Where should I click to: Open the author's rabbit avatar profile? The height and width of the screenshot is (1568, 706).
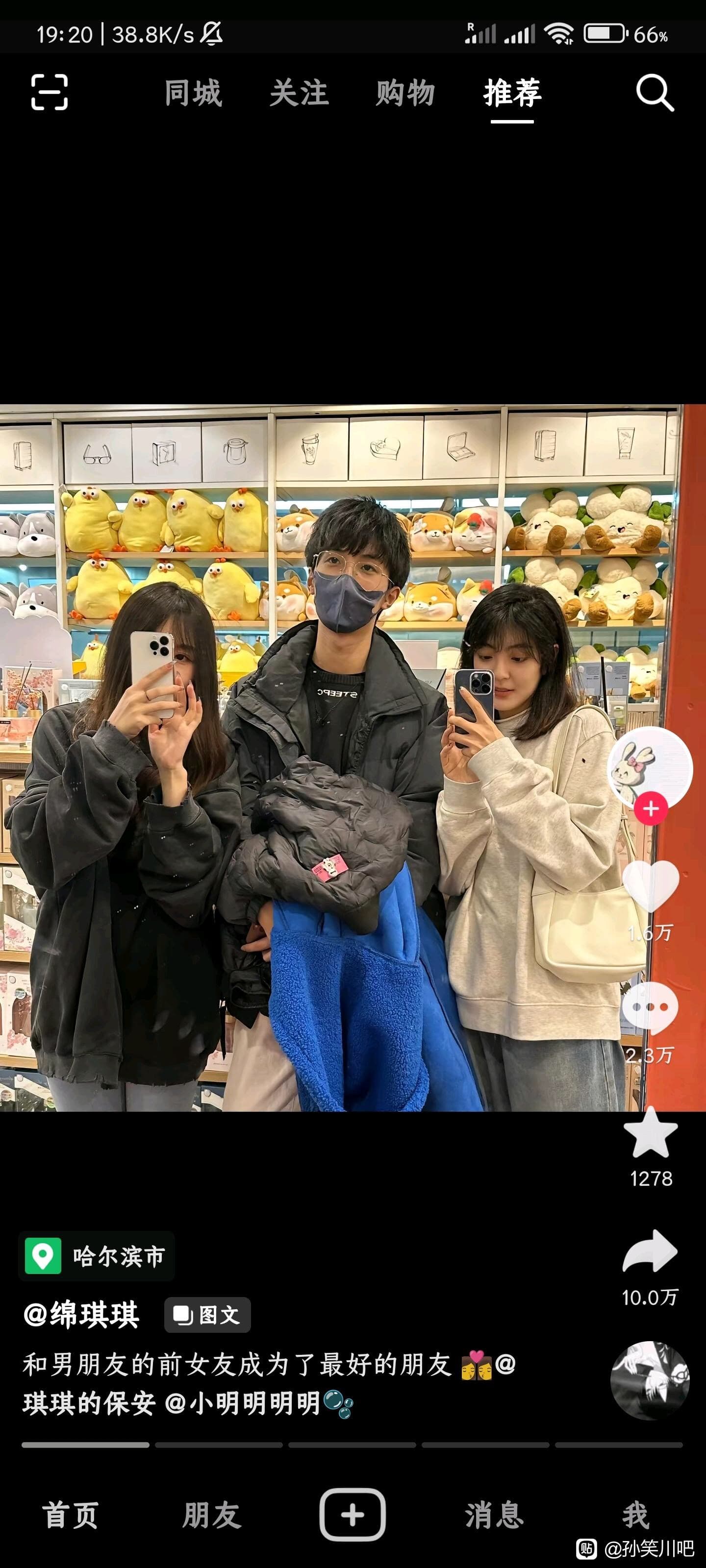pos(650,768)
